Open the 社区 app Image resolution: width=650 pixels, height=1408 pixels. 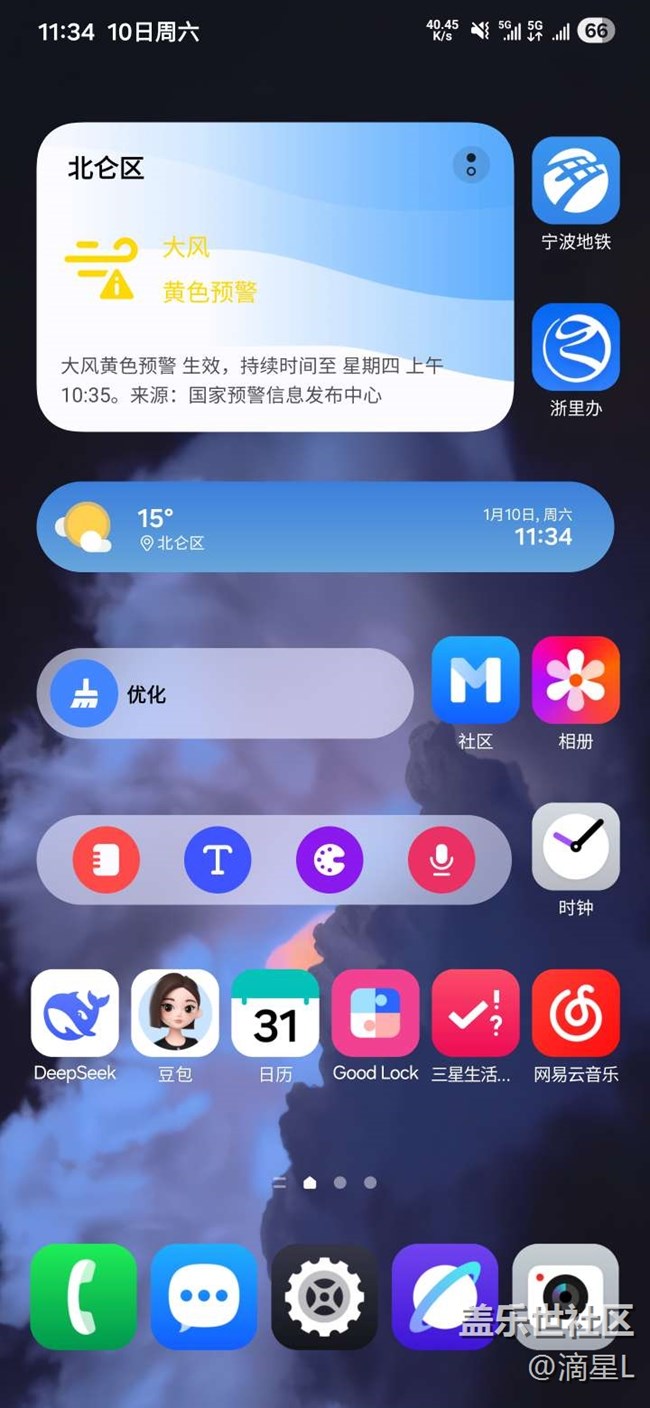coord(475,680)
